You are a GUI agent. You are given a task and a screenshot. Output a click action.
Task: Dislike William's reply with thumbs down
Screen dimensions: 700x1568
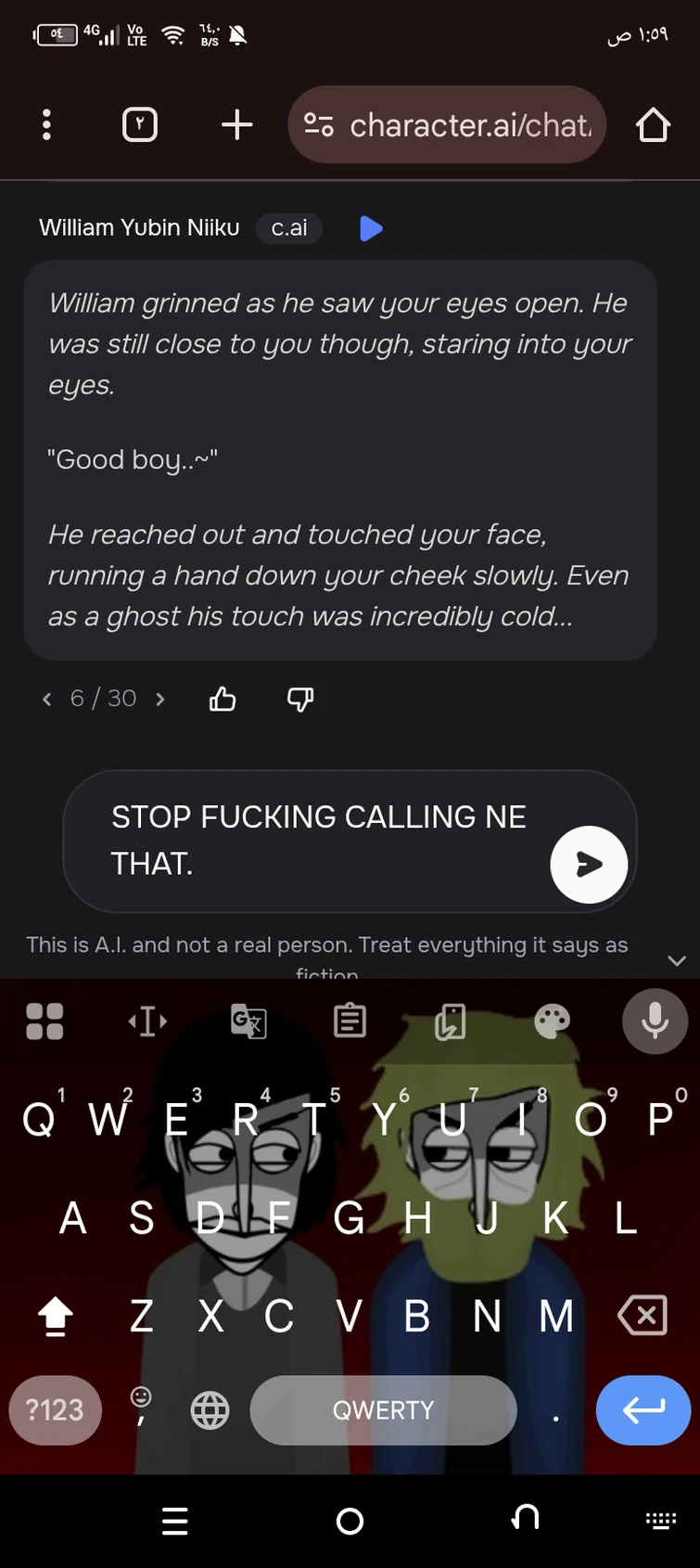(x=299, y=699)
